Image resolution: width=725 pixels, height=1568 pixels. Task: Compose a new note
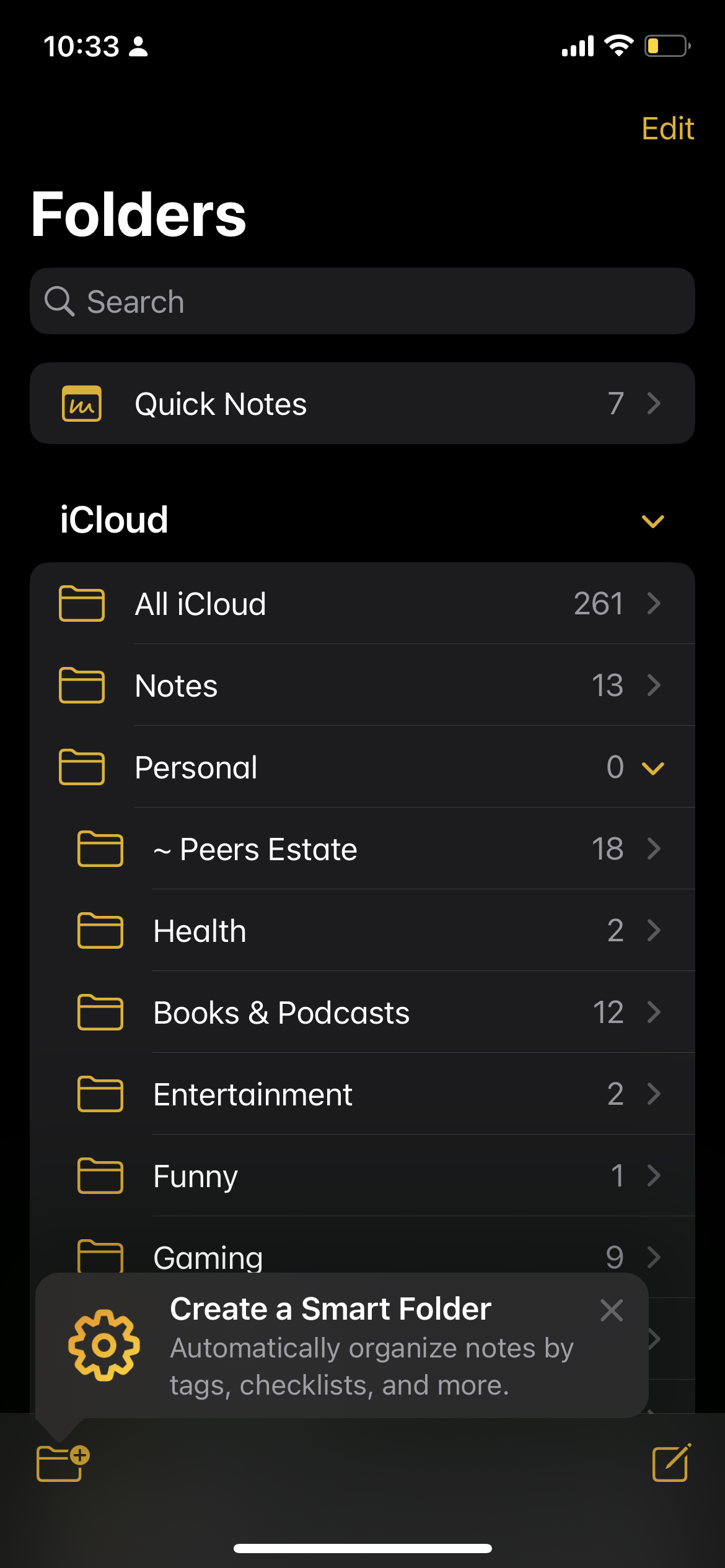point(672,1463)
